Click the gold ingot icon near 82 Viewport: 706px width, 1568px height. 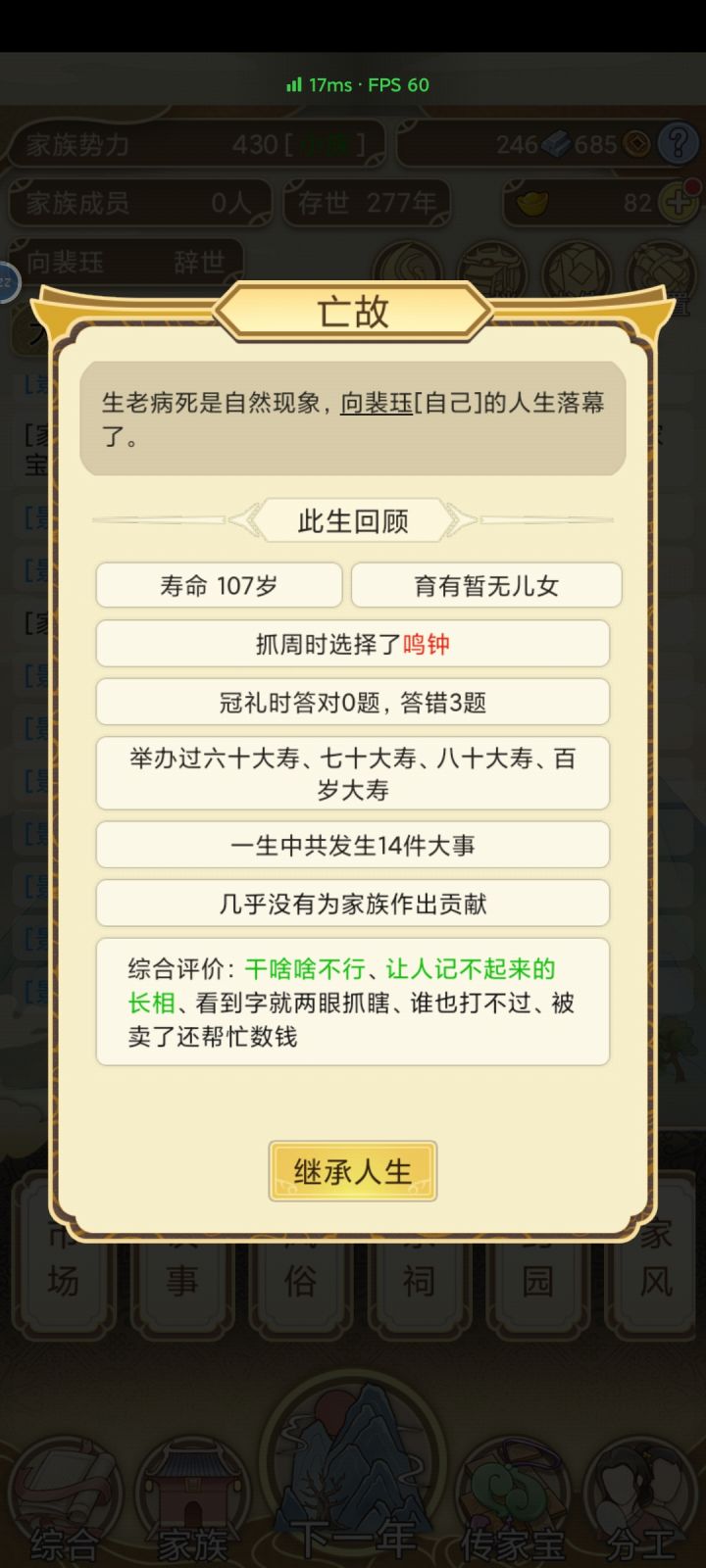(x=530, y=204)
